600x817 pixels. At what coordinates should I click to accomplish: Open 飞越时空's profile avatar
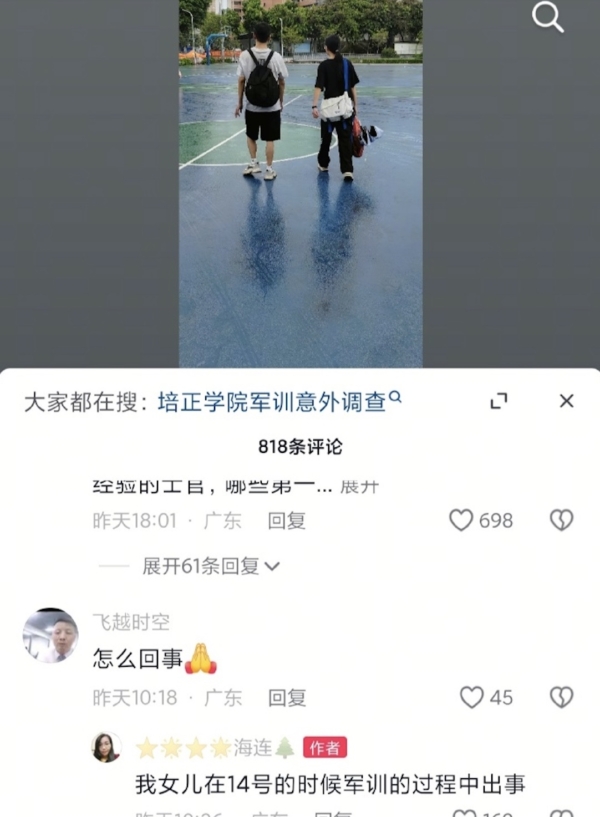coord(50,635)
